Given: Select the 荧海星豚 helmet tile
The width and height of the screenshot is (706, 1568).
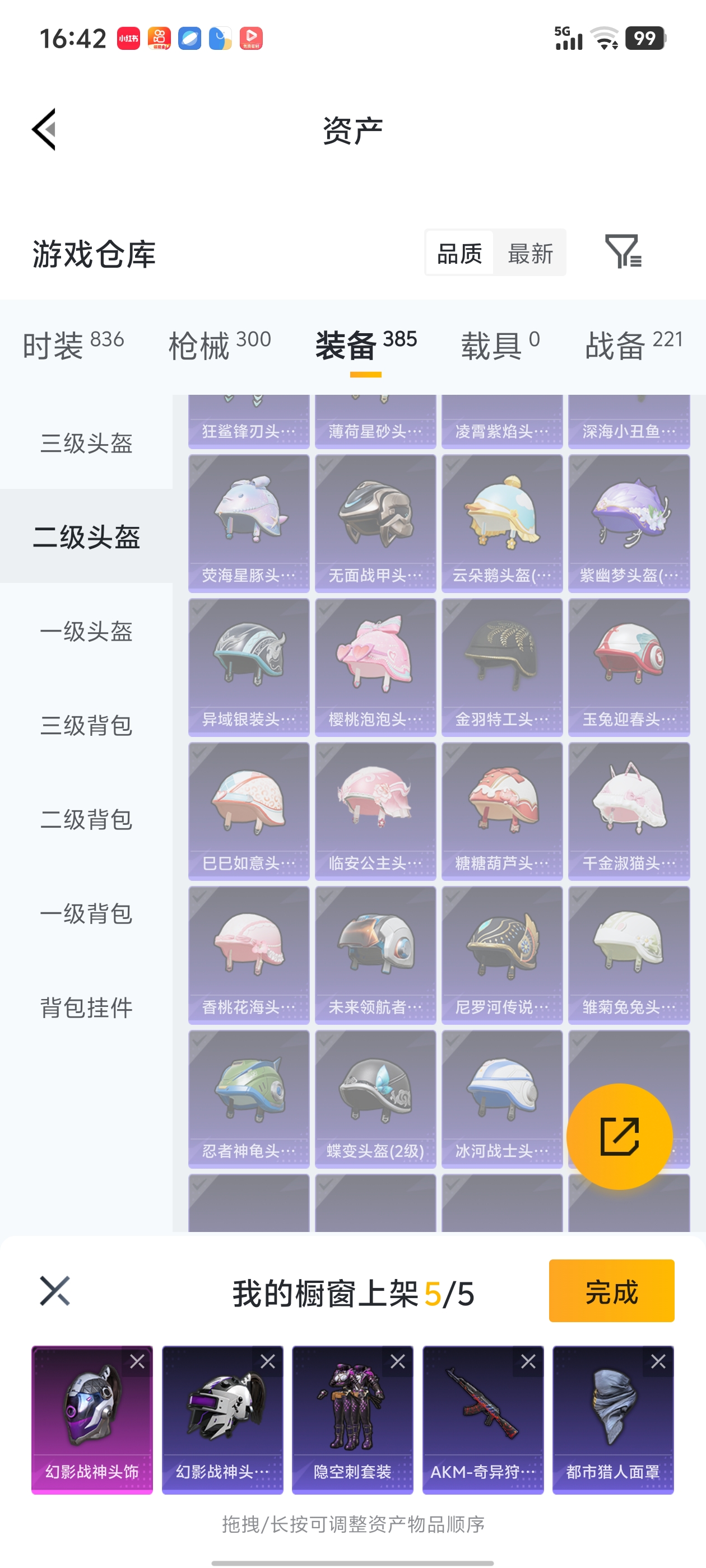Looking at the screenshot, I should [x=249, y=523].
